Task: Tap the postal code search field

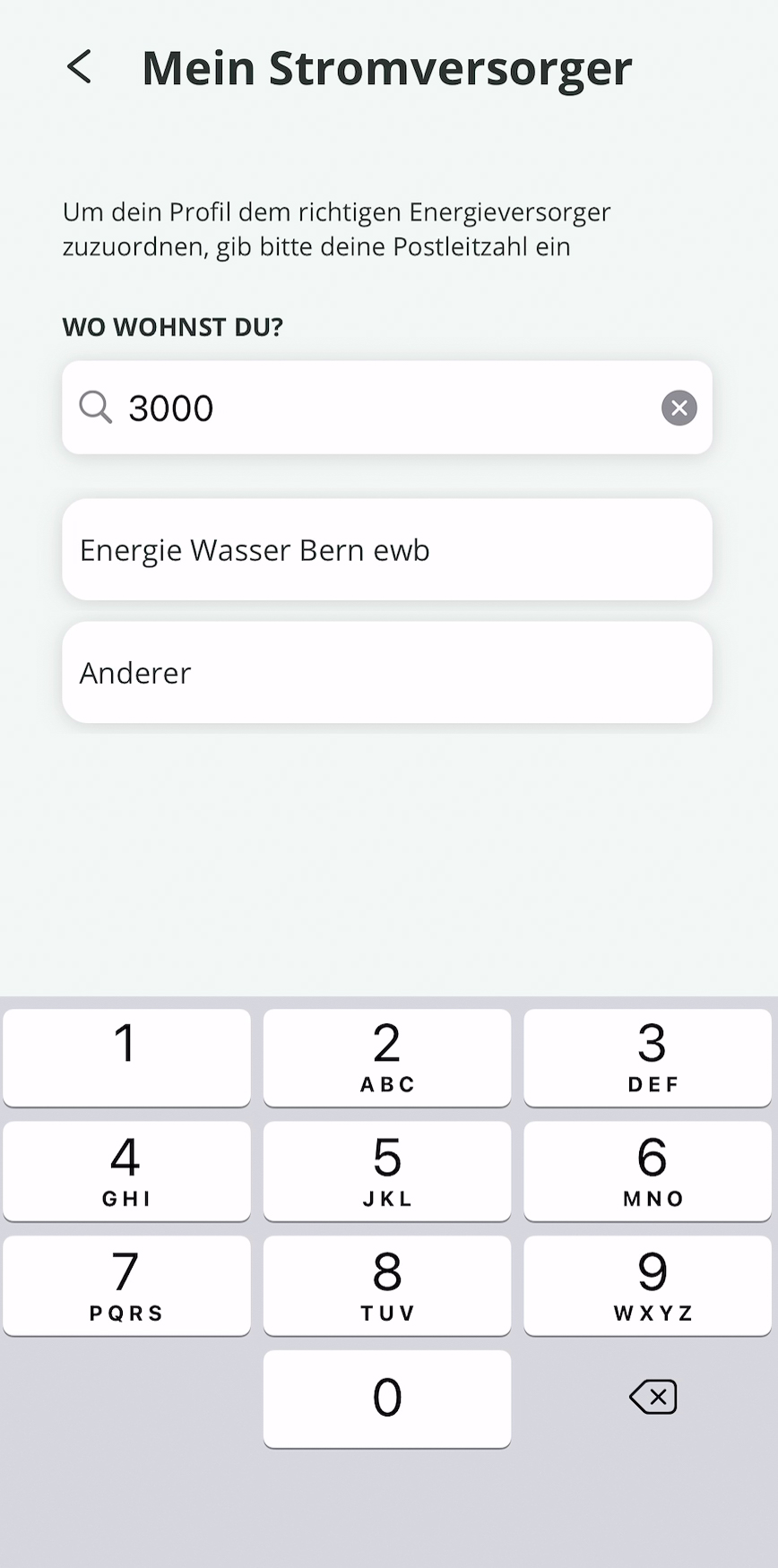Action: [387, 408]
